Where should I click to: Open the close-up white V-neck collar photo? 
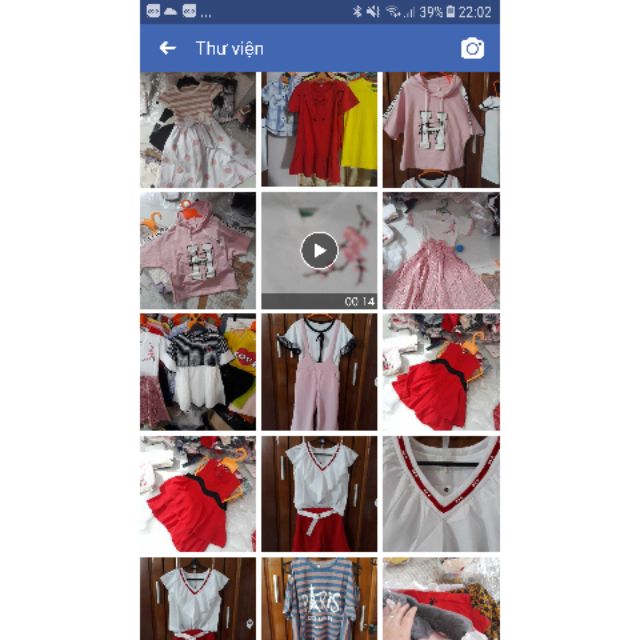click(441, 494)
